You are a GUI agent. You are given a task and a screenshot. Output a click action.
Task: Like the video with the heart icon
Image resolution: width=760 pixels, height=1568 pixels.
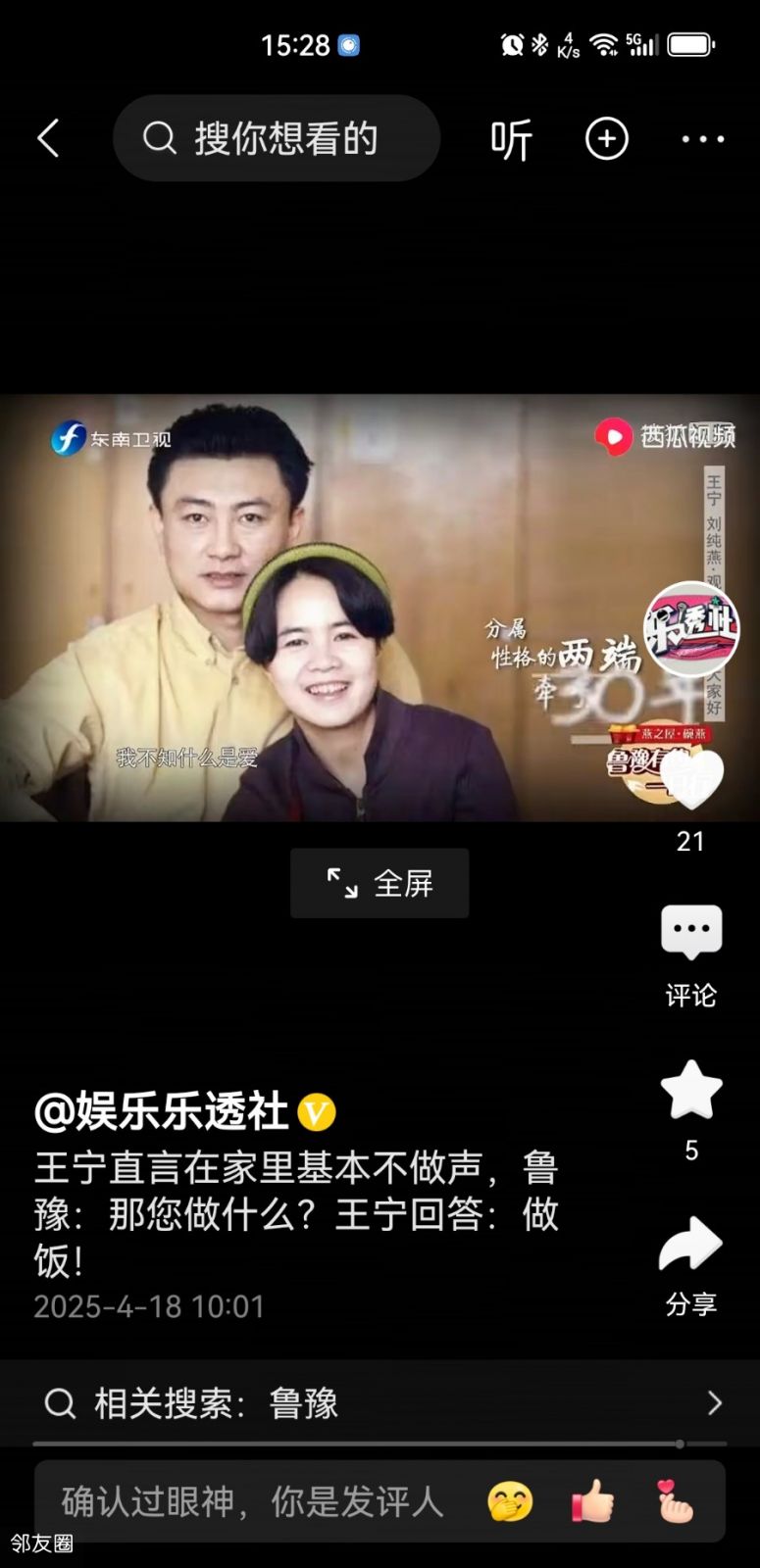(x=691, y=779)
